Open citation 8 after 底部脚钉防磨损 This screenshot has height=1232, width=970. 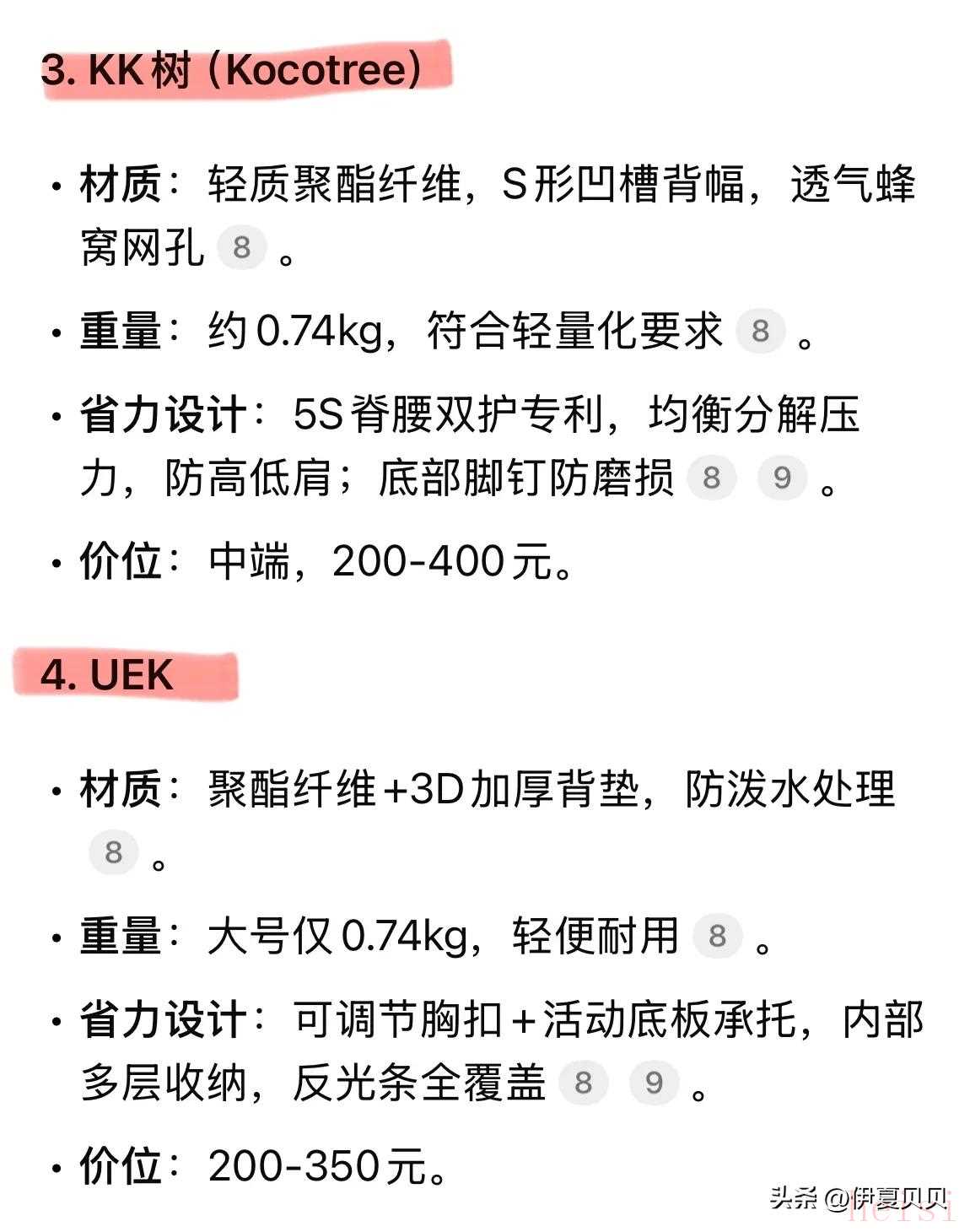[x=712, y=478]
